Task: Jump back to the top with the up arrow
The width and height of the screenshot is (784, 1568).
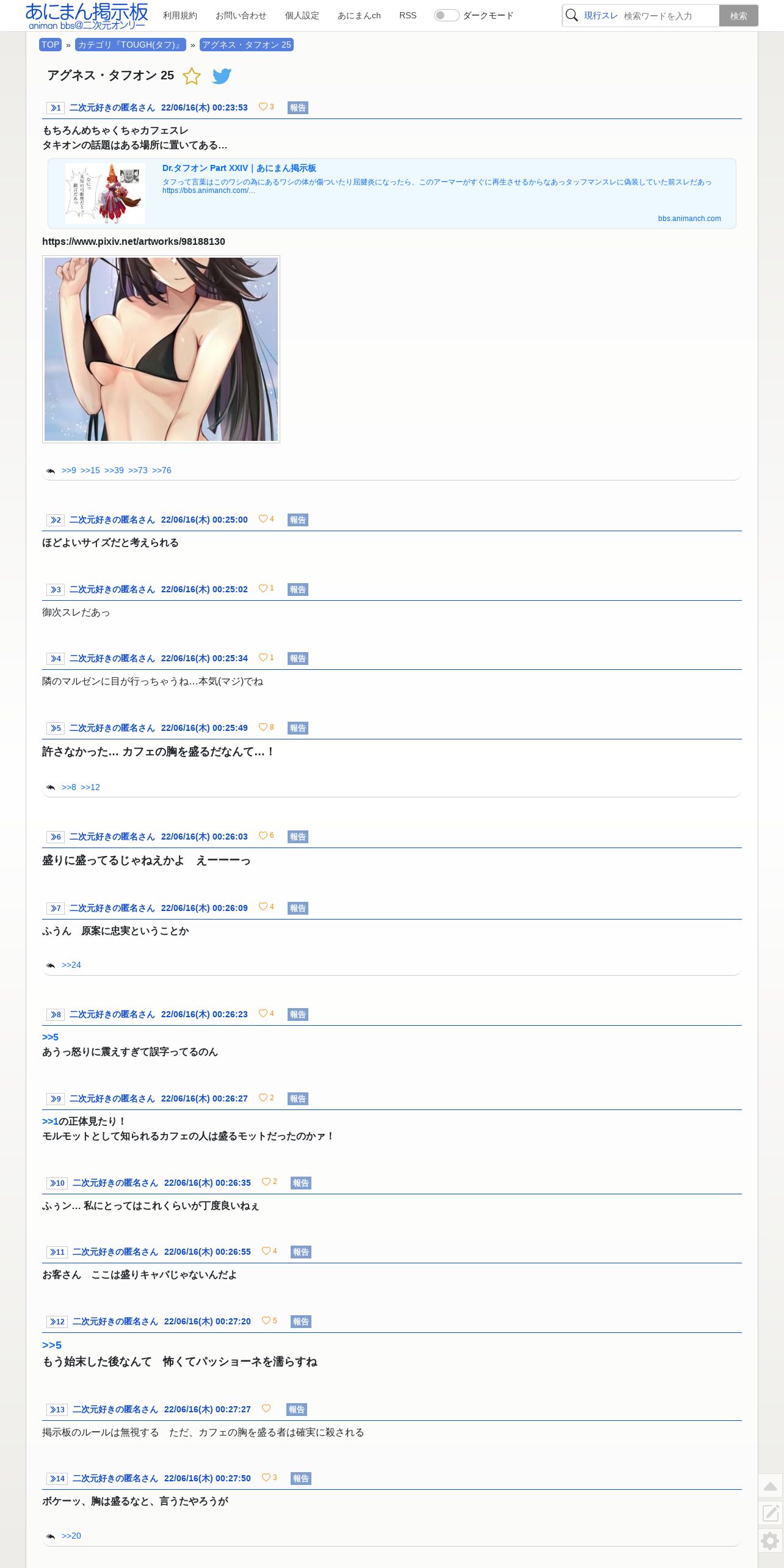Action: 770,1486
